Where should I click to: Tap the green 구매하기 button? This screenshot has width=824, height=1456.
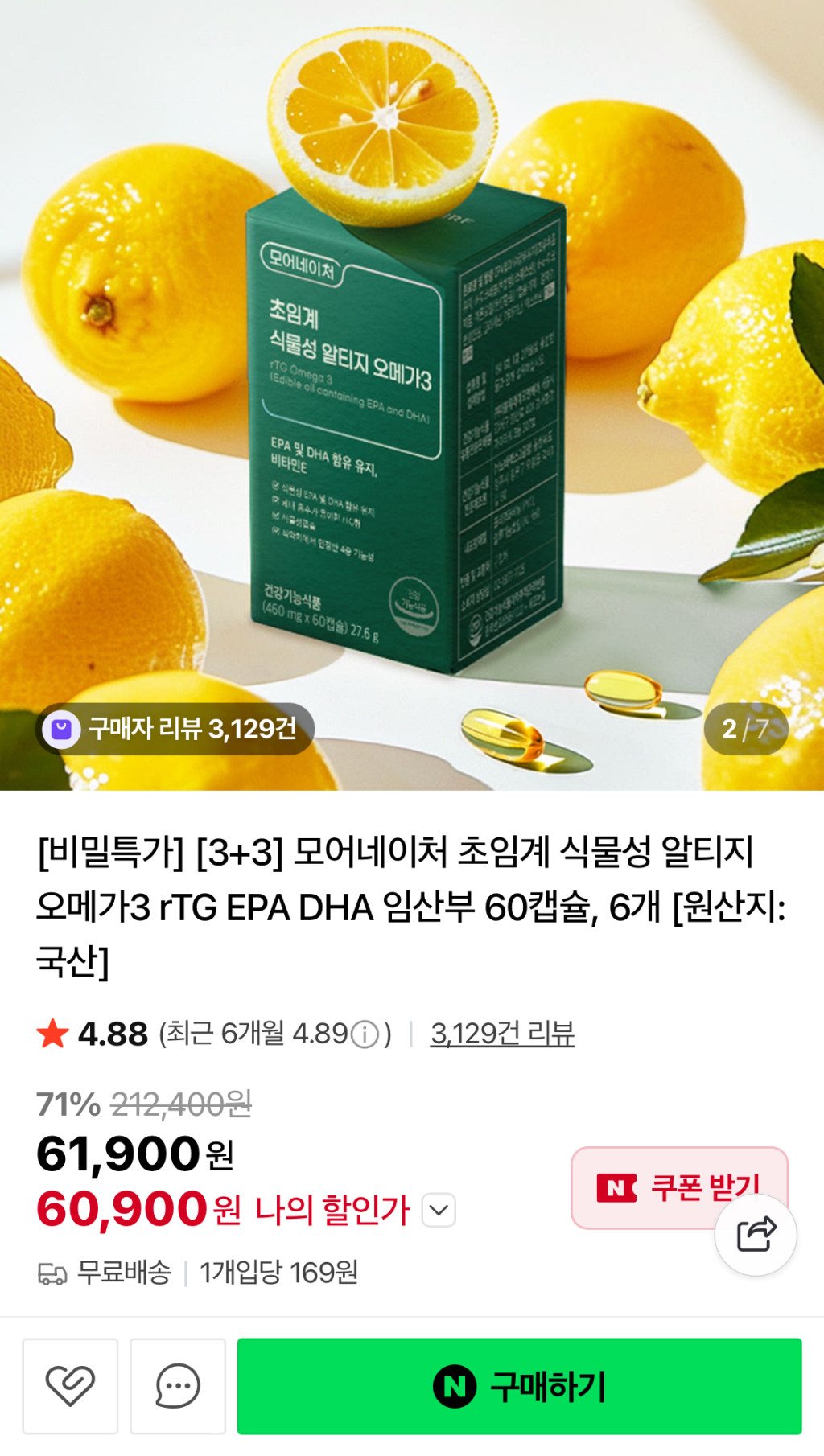click(519, 1386)
